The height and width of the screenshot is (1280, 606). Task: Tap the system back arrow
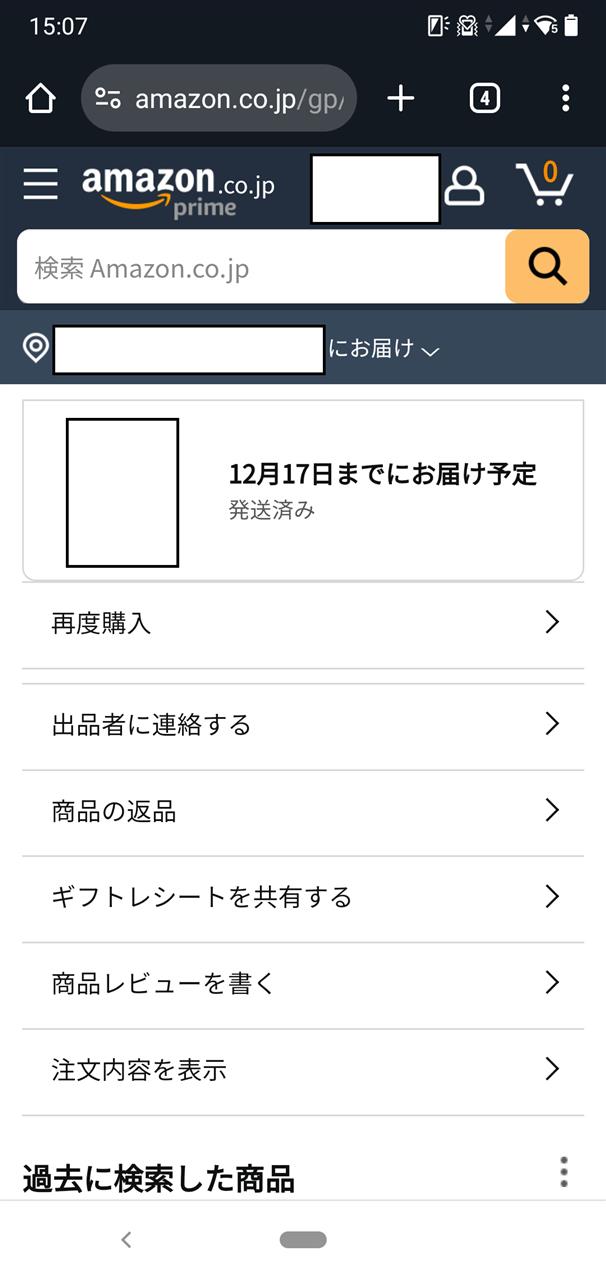126,1240
